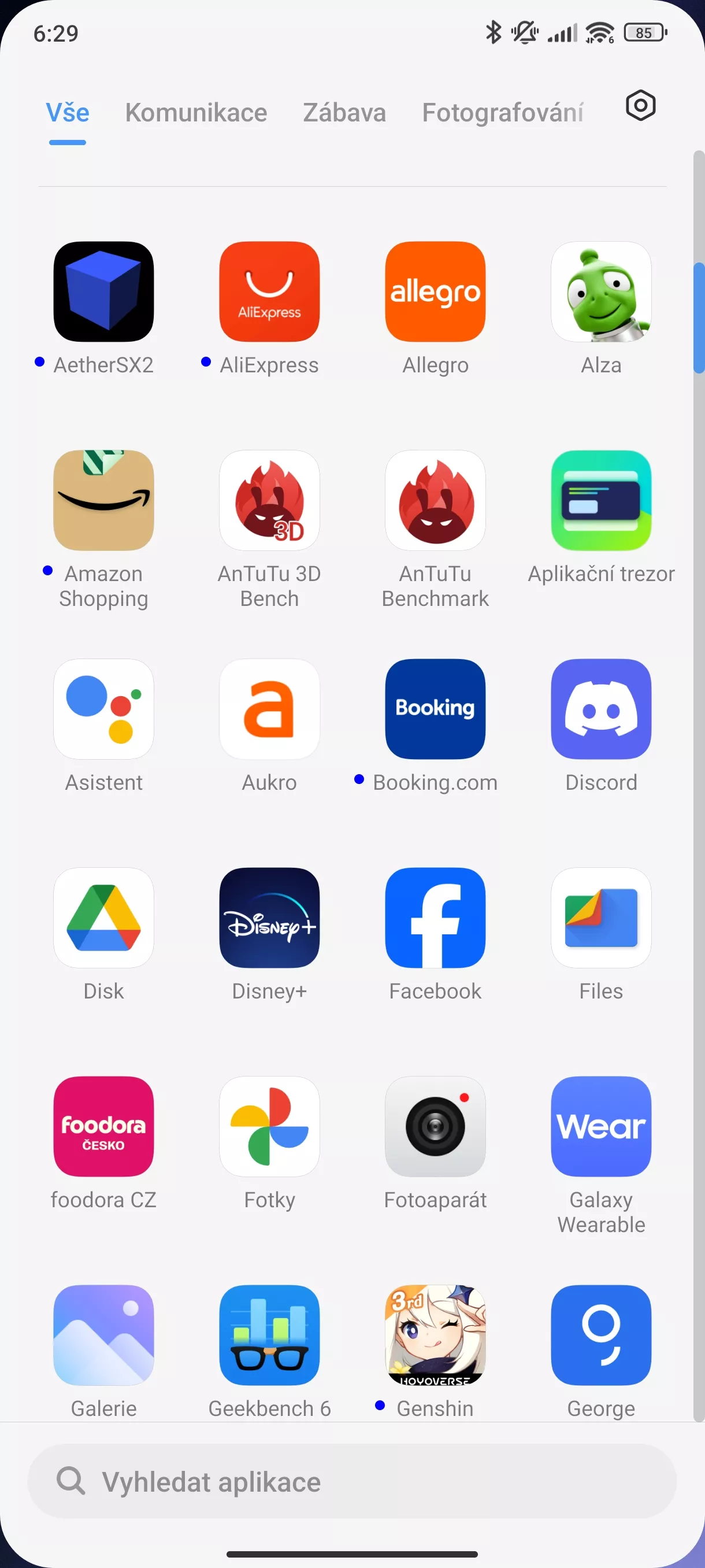Screen dimensions: 705x1568
Task: Open app drawer settings icon
Action: (640, 106)
